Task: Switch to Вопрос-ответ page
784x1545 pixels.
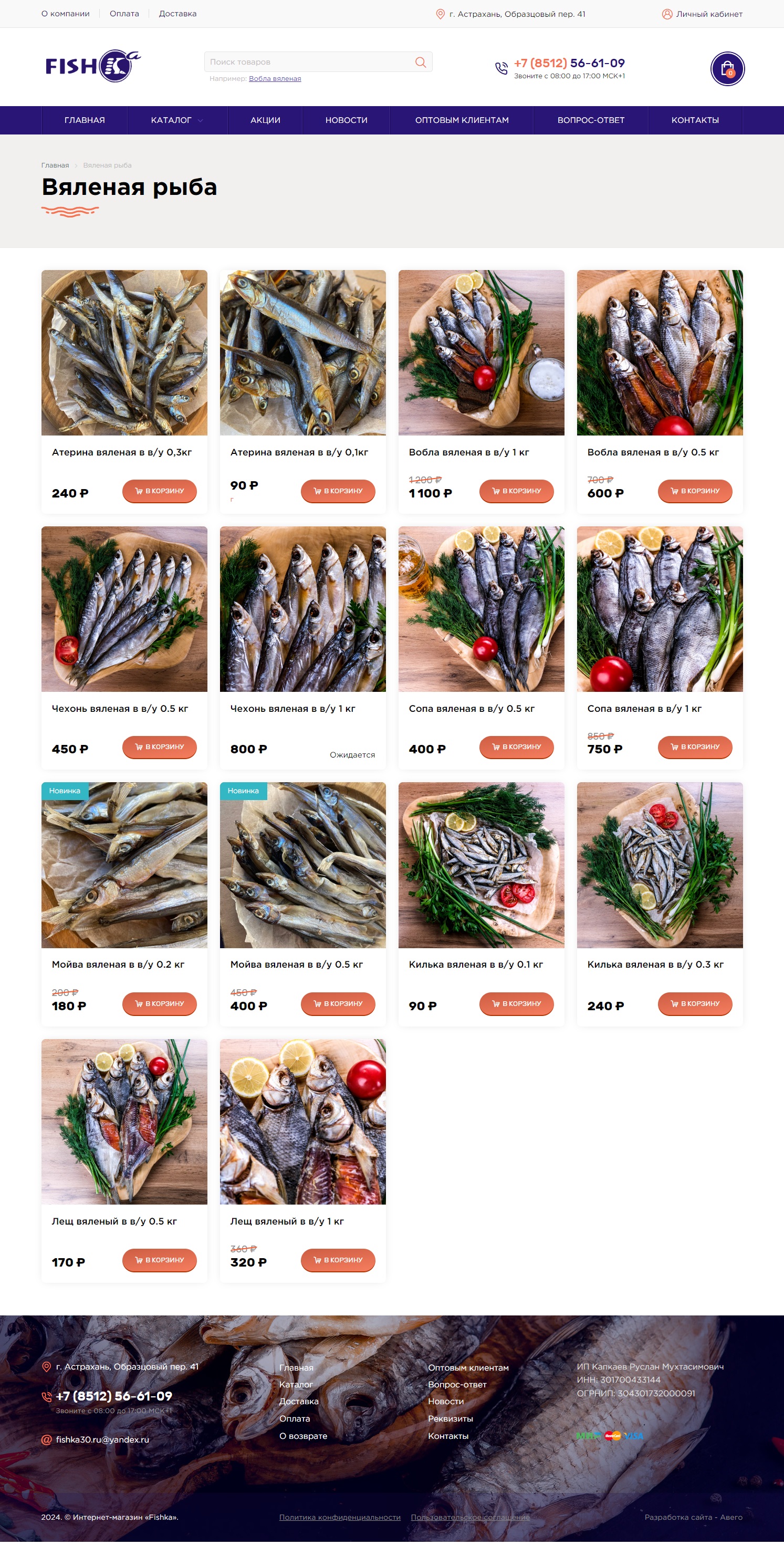Action: tap(590, 120)
